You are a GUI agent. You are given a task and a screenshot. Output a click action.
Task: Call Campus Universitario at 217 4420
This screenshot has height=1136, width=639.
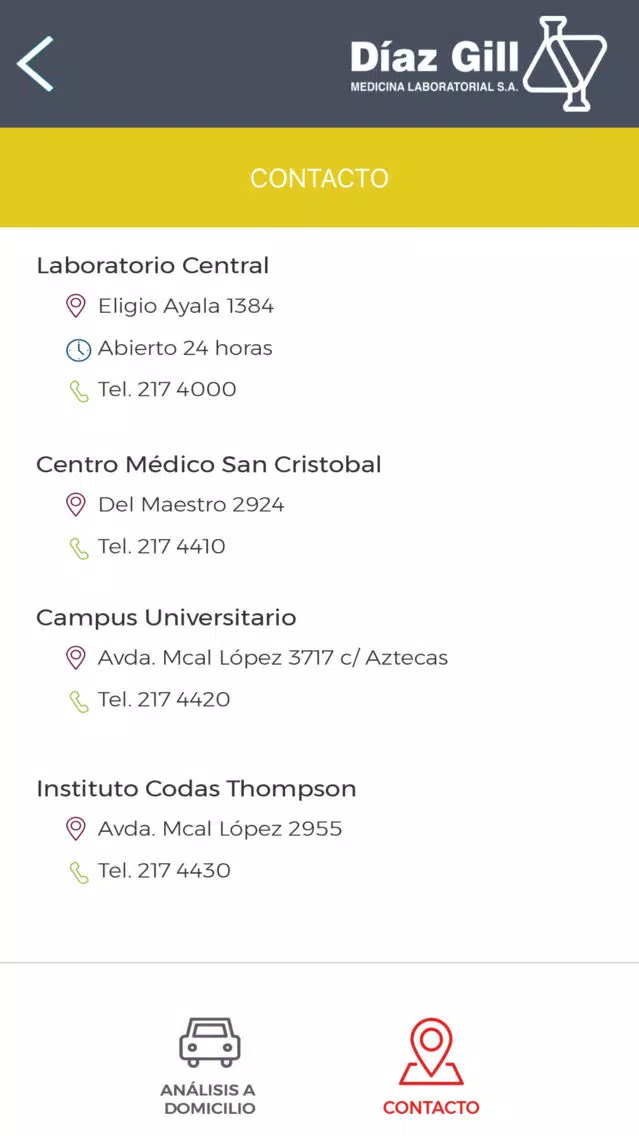point(149,701)
